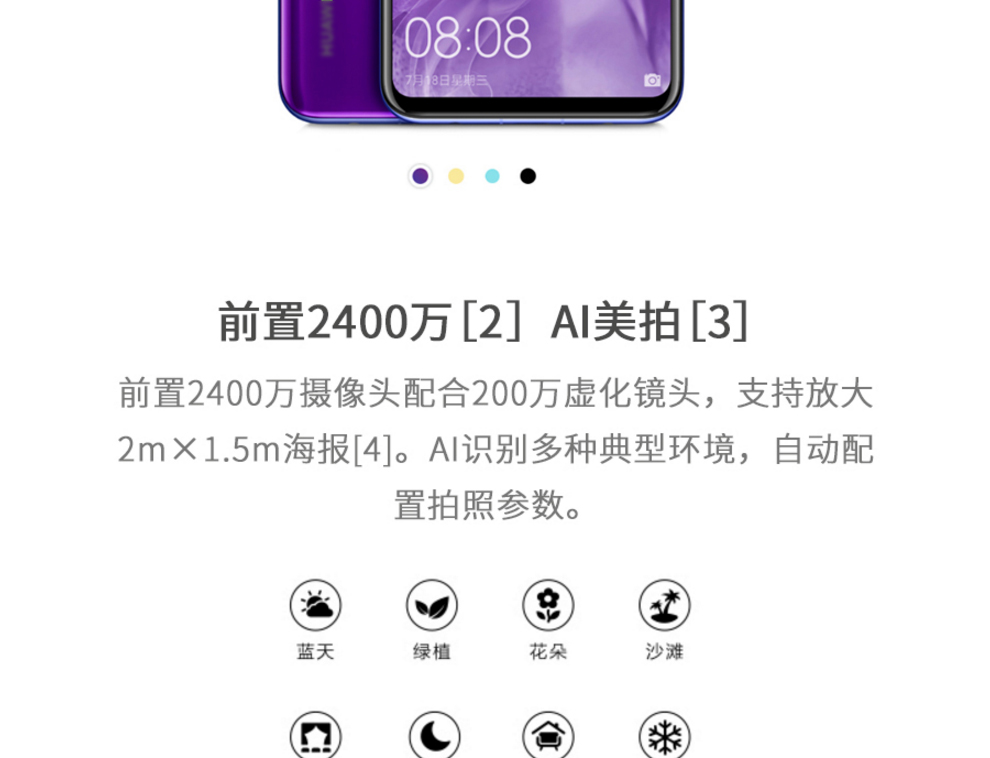Select the gold color option
This screenshot has width=990, height=758.
click(x=456, y=176)
